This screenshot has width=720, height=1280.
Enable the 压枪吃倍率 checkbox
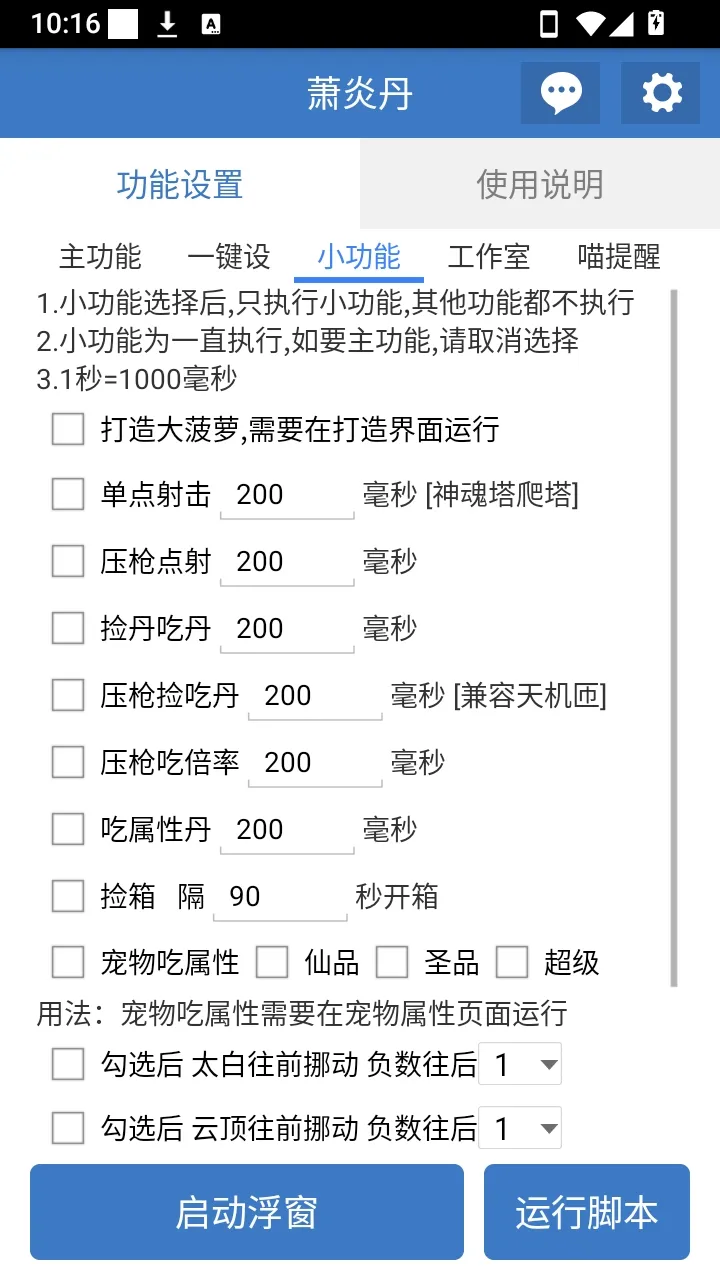[x=68, y=762]
